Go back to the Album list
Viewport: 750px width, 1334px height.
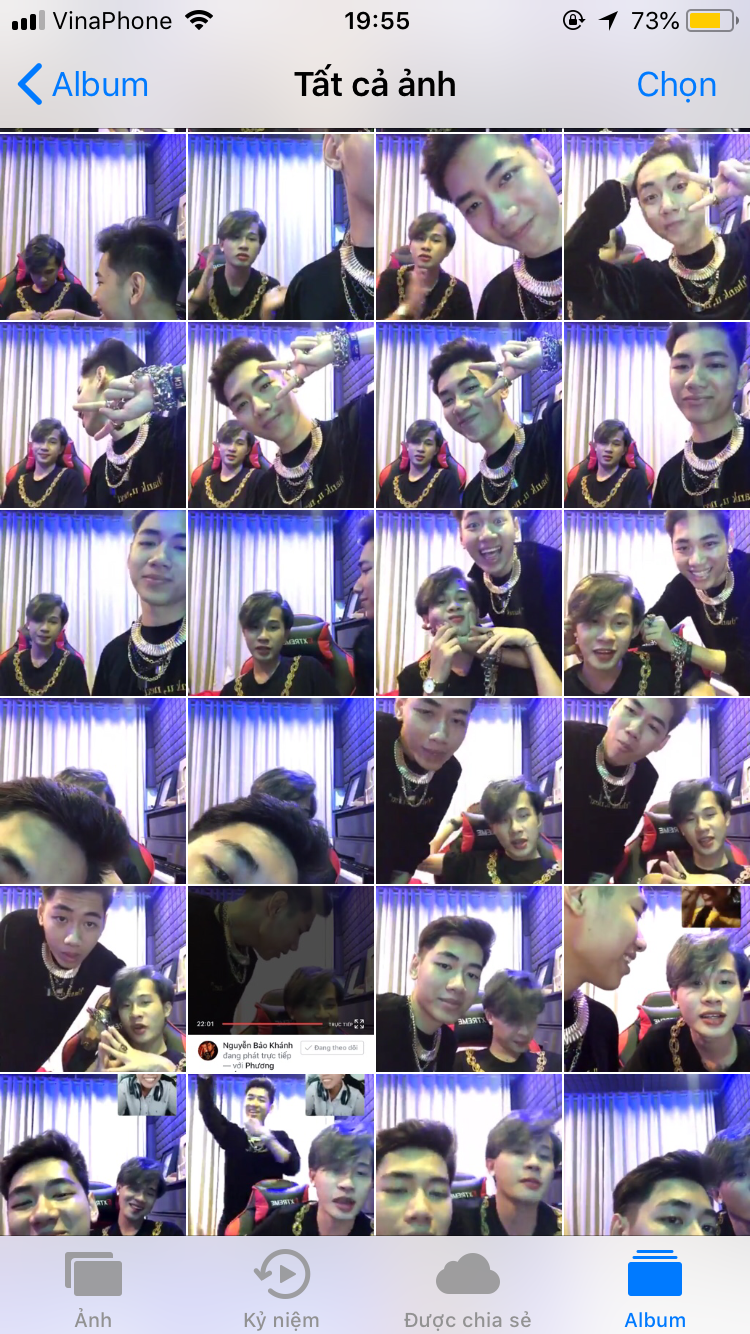[x=83, y=85]
